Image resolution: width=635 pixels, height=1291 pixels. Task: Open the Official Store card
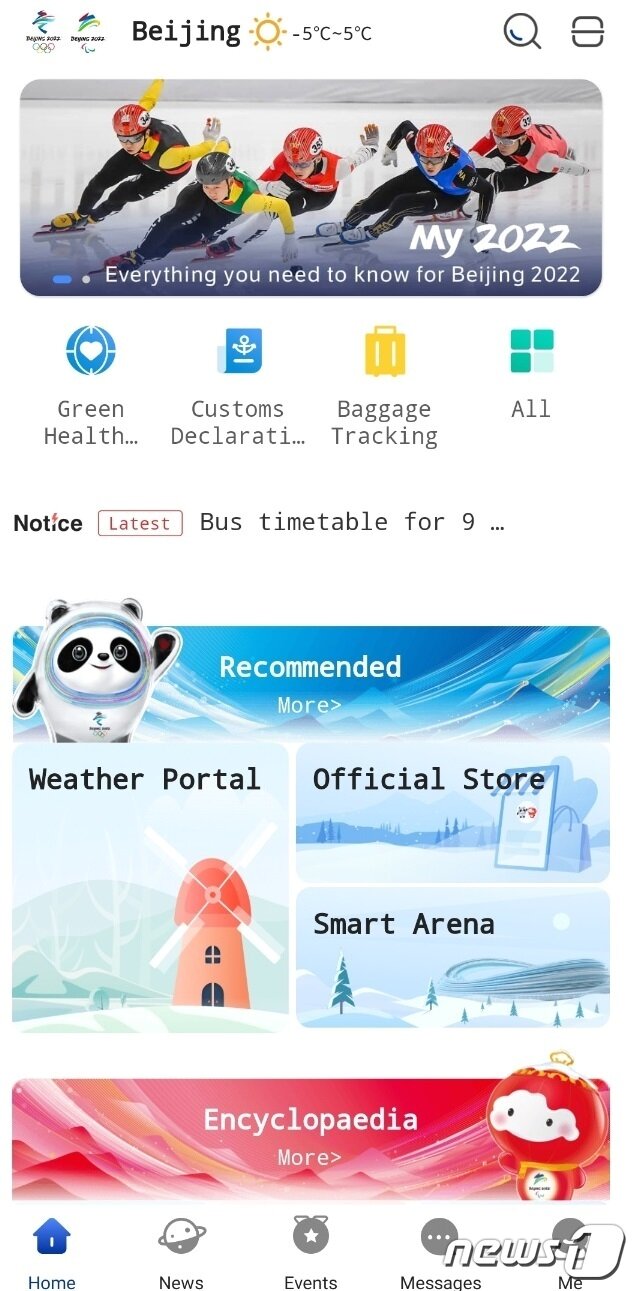tap(452, 812)
